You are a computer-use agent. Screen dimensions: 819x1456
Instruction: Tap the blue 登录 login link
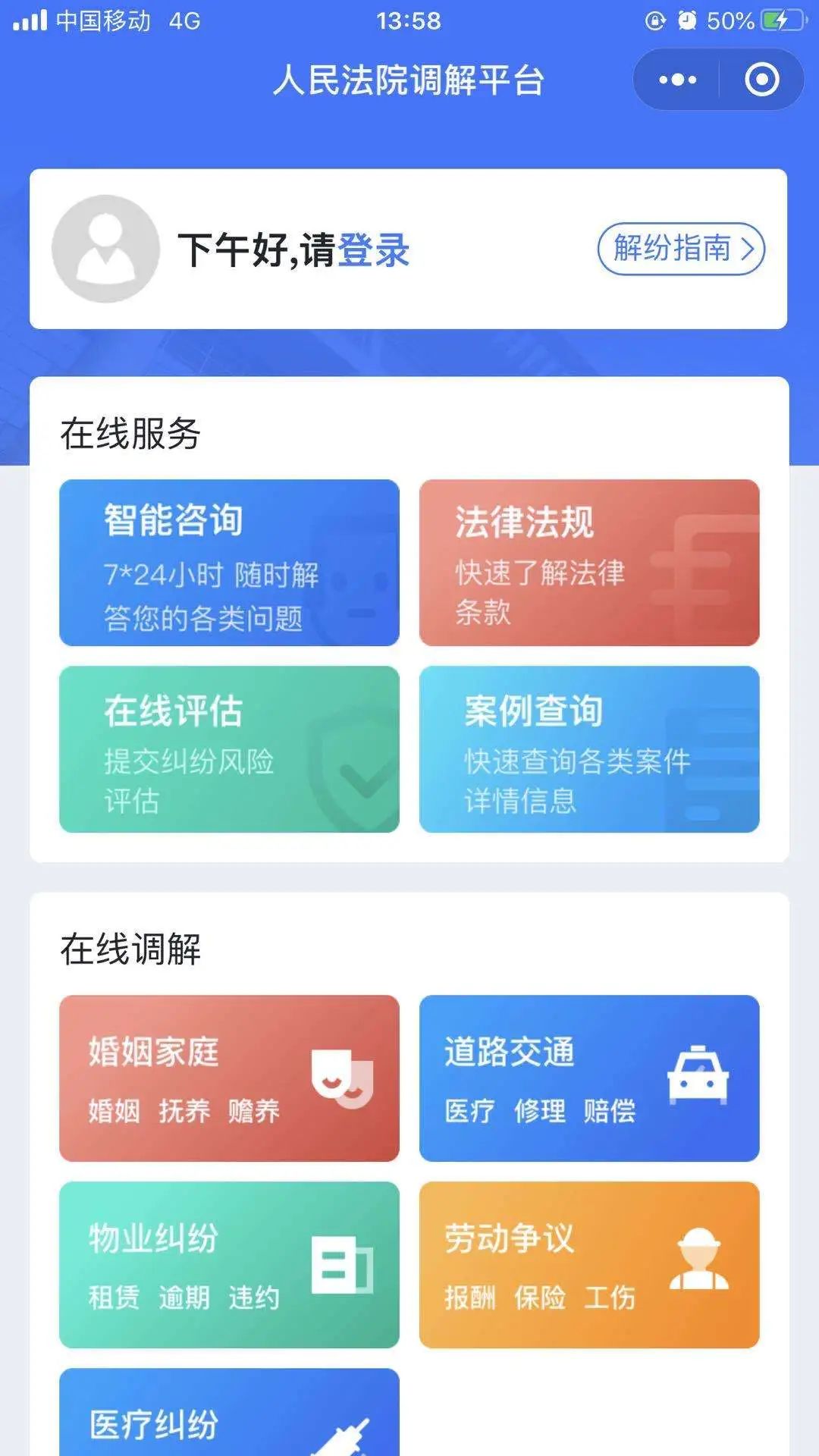pos(373,249)
